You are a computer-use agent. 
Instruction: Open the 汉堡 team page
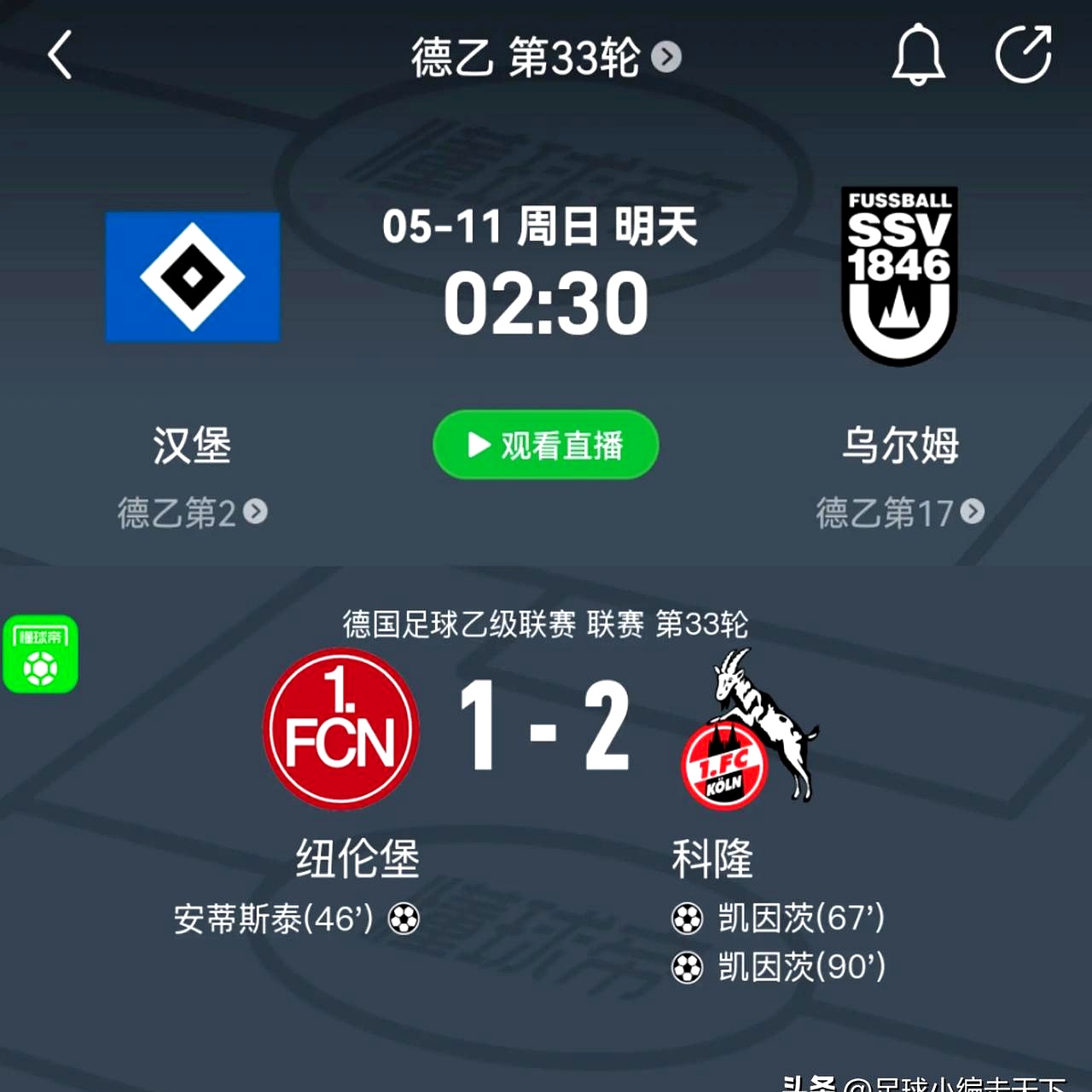pyautogui.click(x=193, y=277)
